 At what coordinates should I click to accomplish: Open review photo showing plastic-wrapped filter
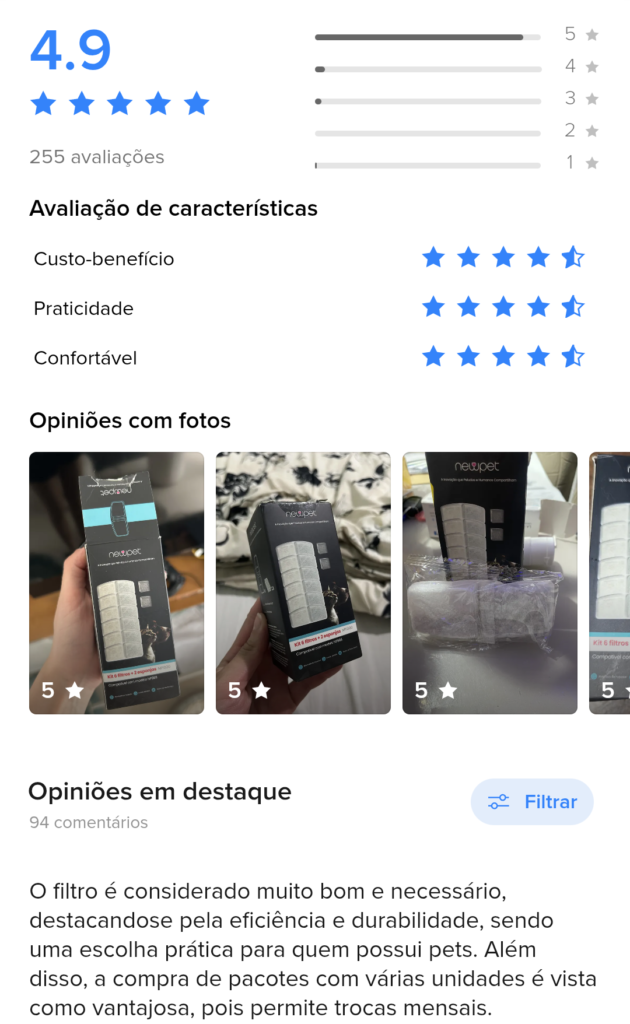(489, 583)
